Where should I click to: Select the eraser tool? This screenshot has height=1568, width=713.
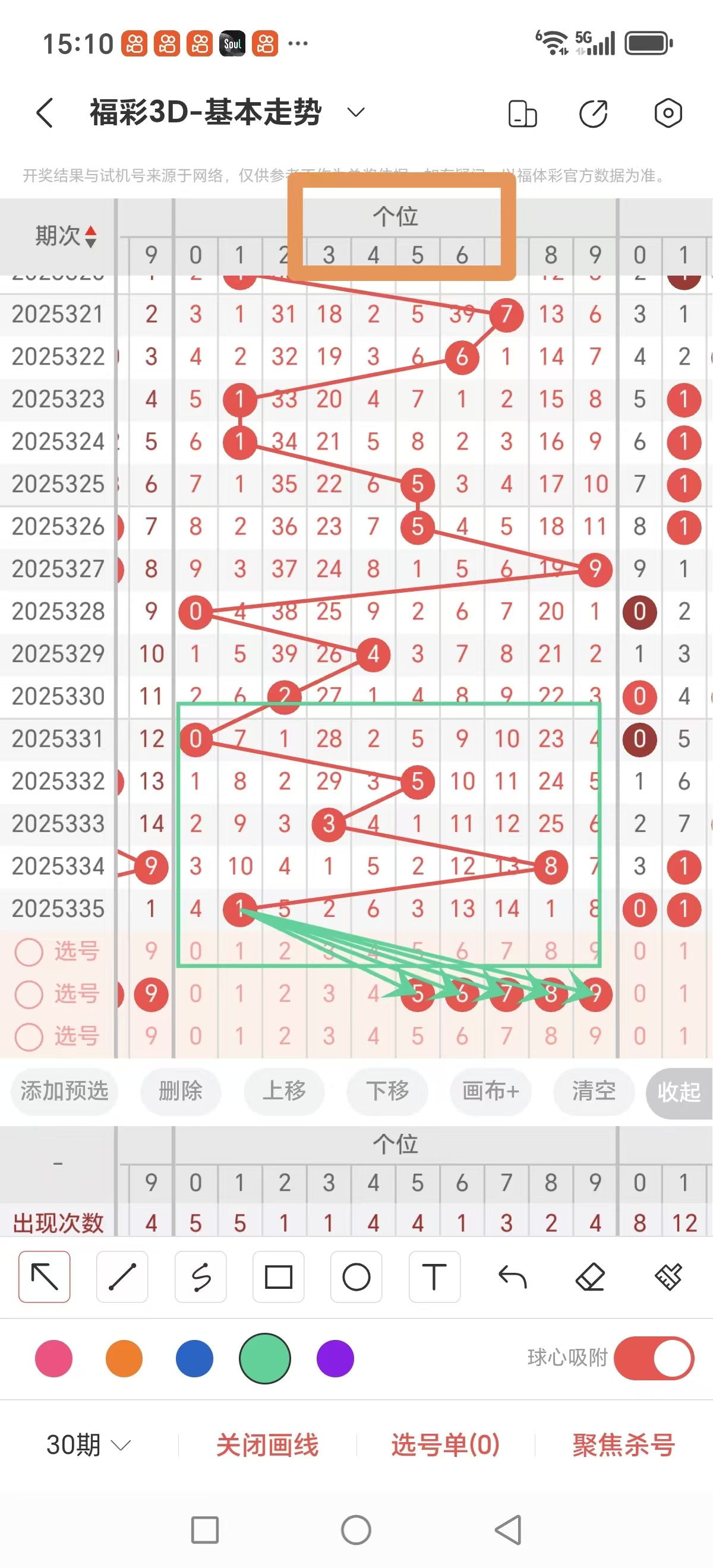click(590, 1278)
